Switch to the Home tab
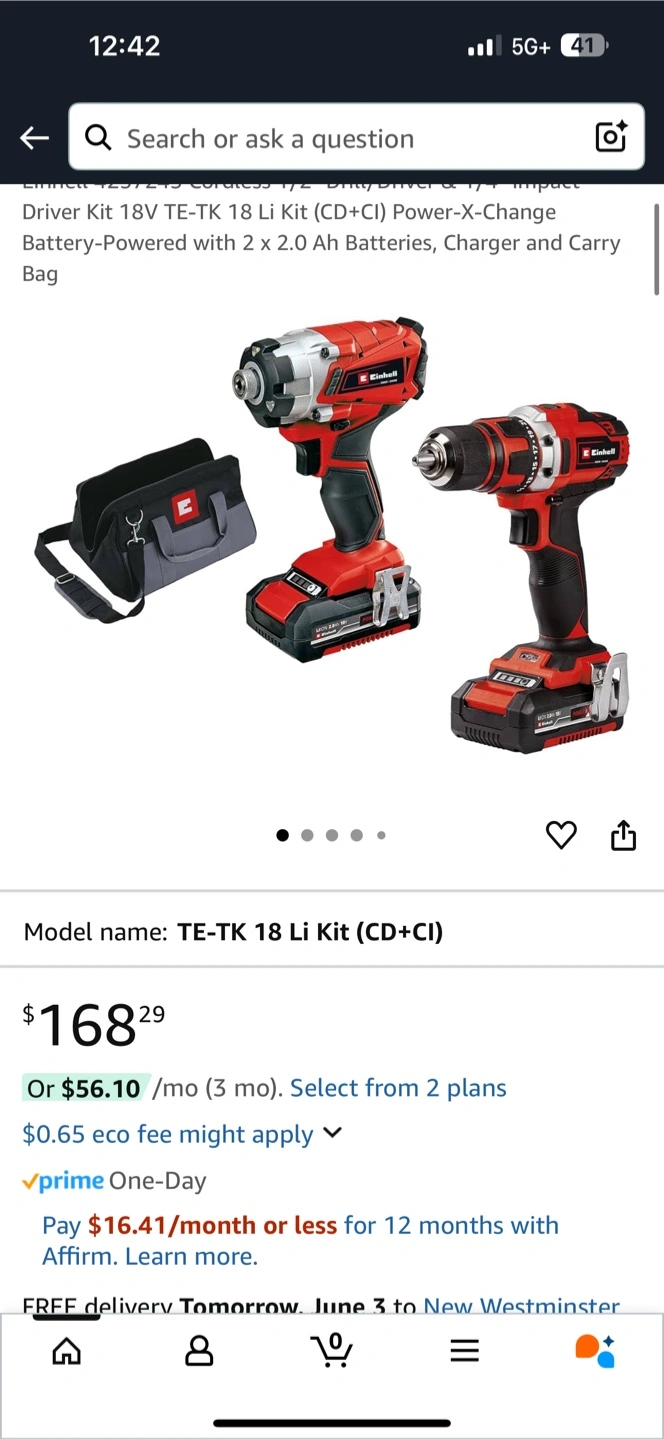The width and height of the screenshot is (664, 1440). (x=67, y=1351)
